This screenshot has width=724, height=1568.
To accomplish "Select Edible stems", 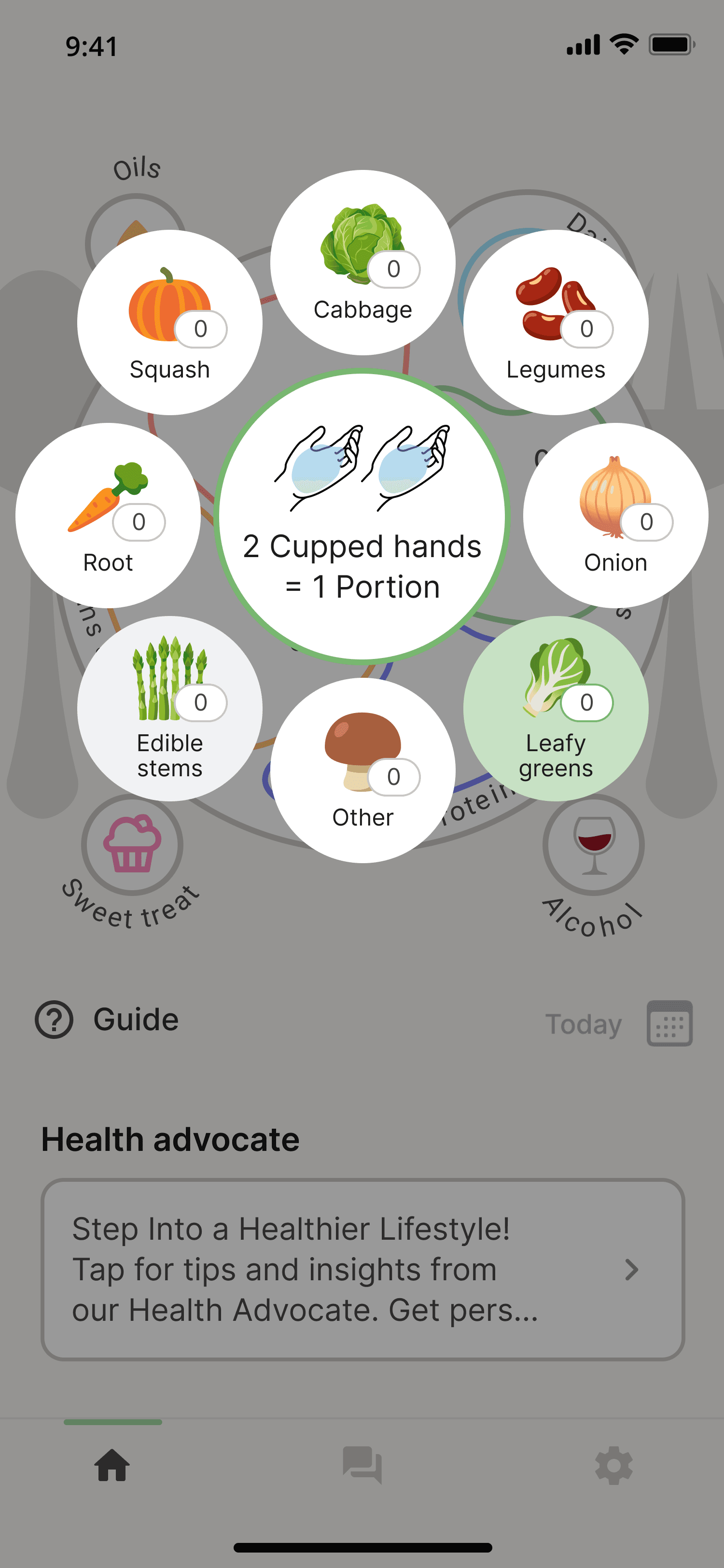I will (170, 709).
